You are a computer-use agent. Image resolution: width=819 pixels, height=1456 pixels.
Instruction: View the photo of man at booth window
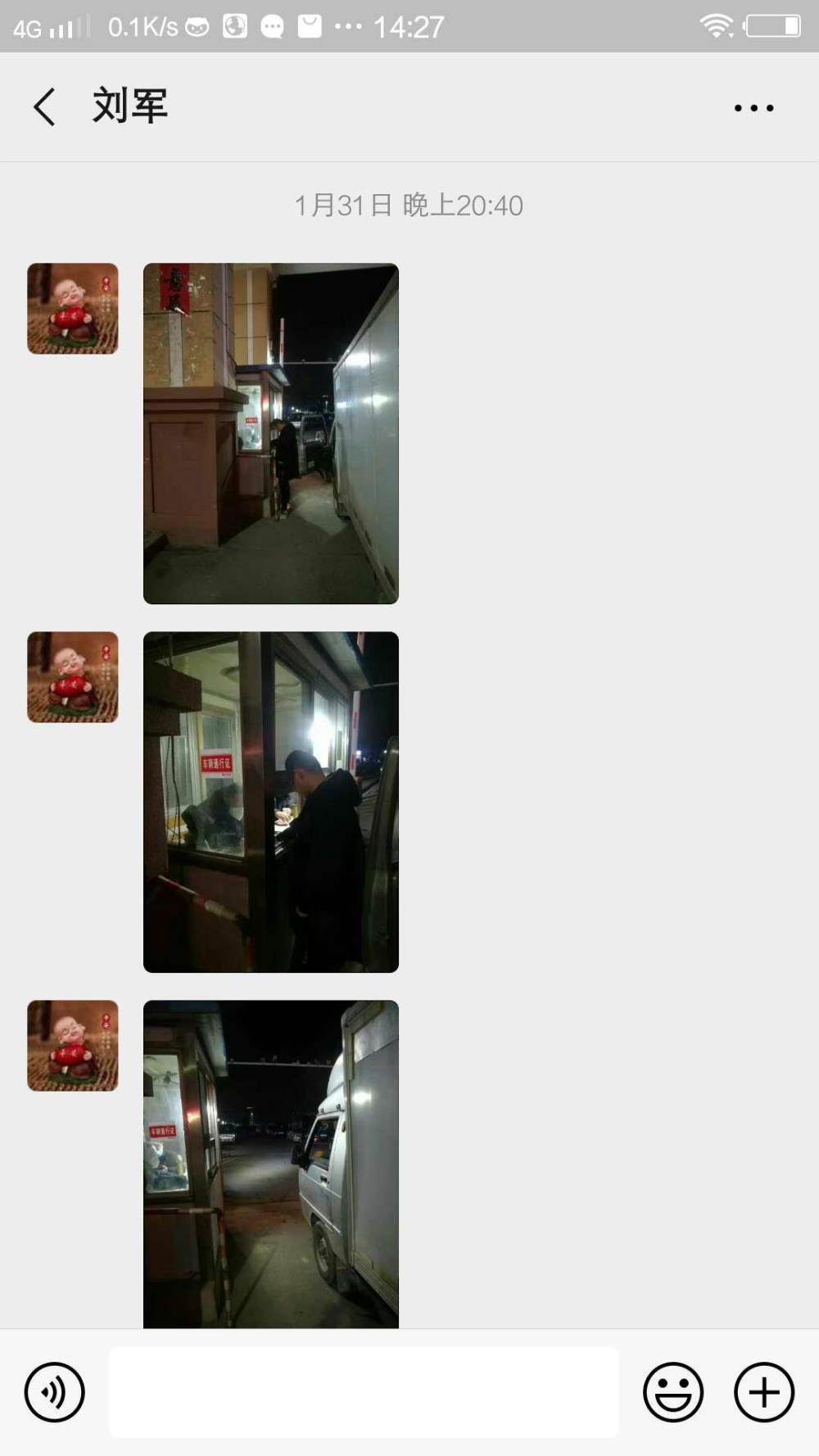click(x=271, y=802)
